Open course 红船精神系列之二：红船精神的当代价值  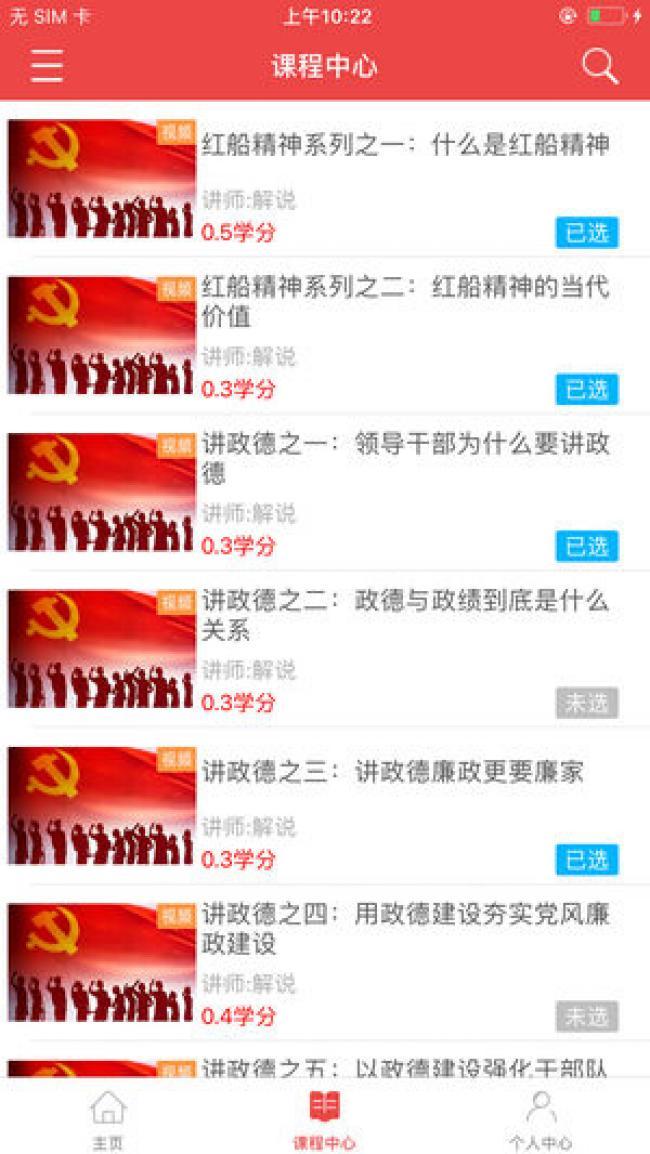tap(404, 302)
